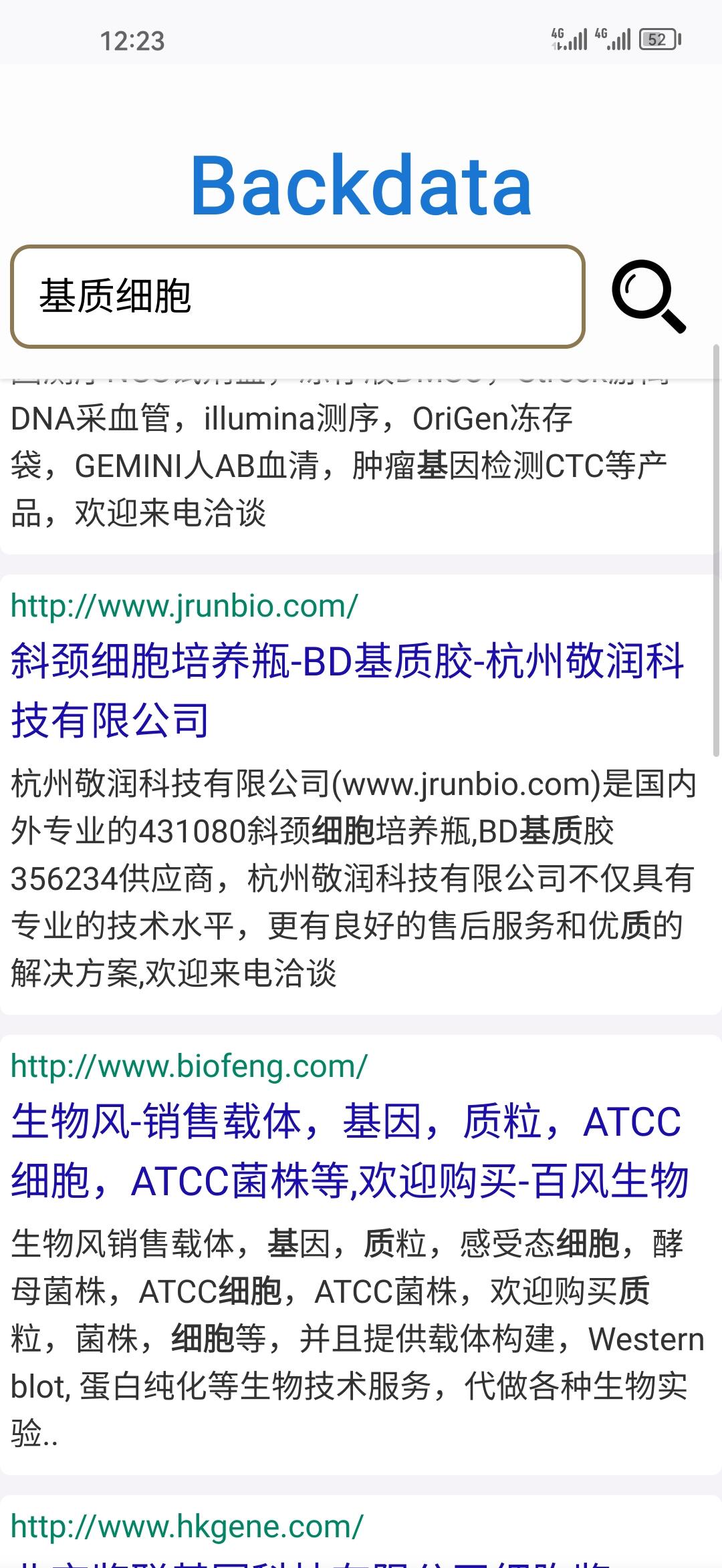The image size is (722, 1568).
Task: Visit the http://www.biofeng.com/ URL link
Action: click(x=189, y=1066)
